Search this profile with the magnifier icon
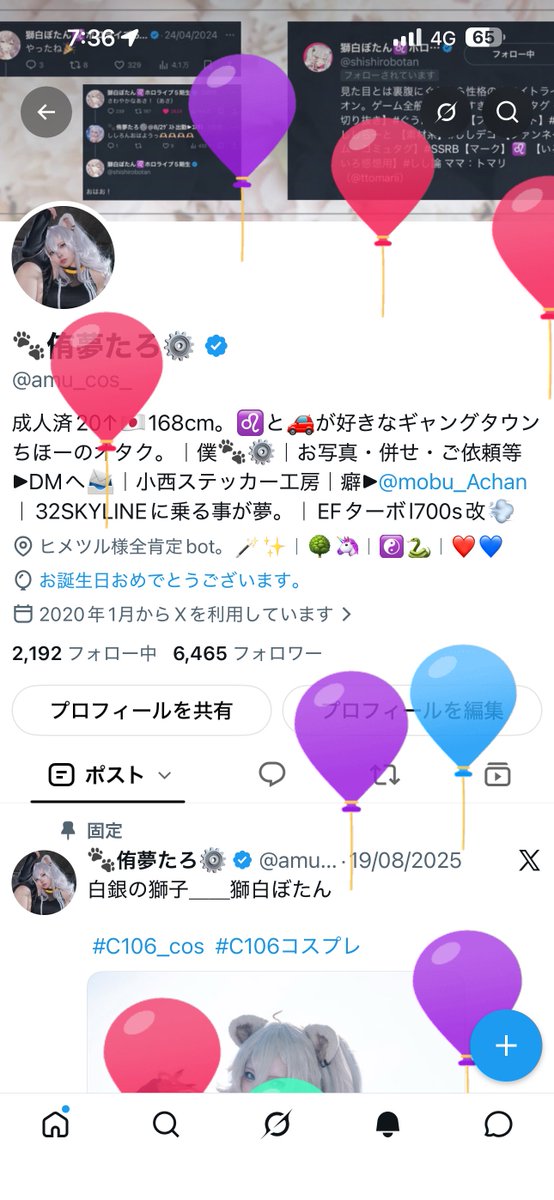 click(507, 112)
